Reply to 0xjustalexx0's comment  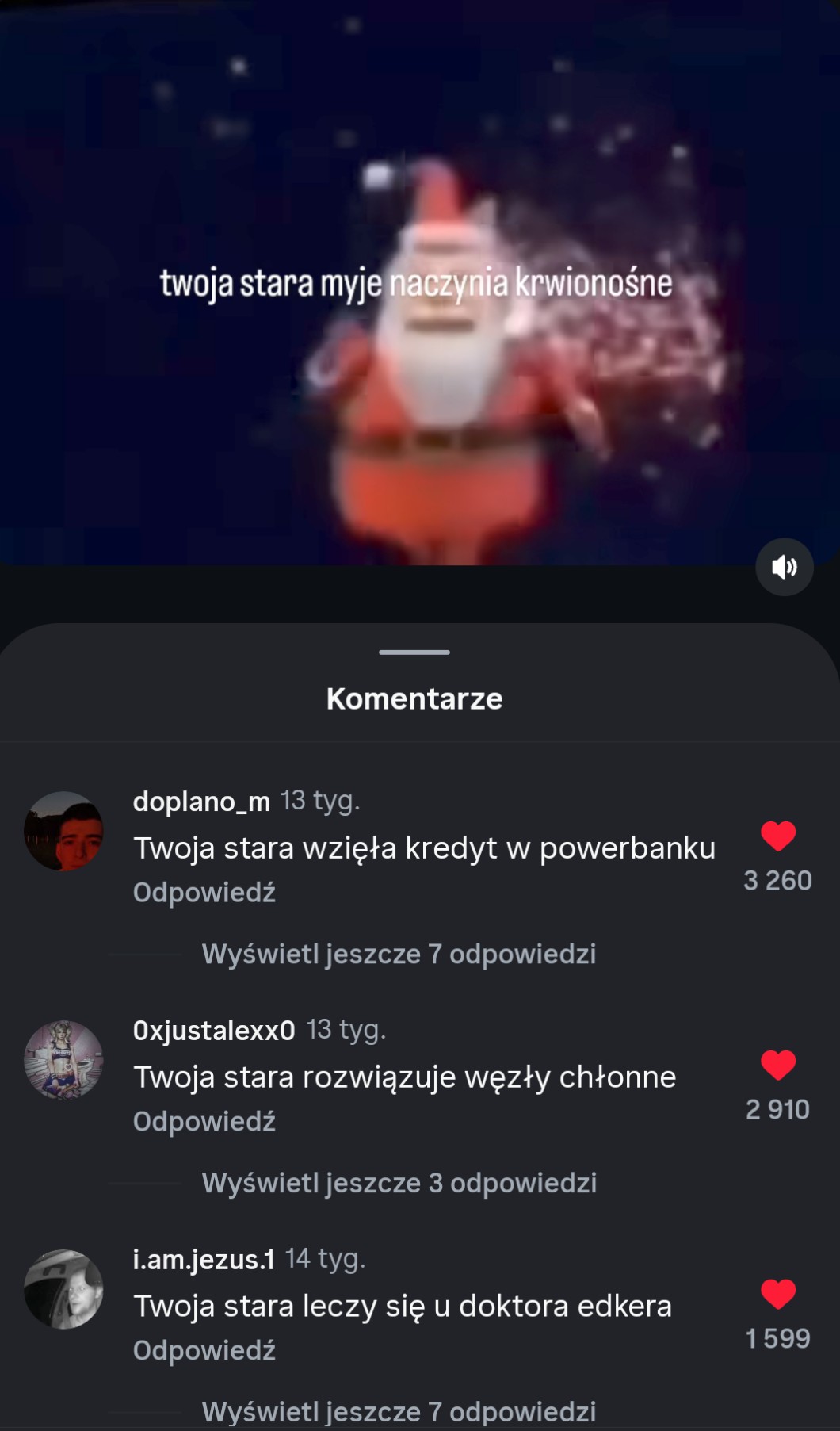coord(204,1122)
